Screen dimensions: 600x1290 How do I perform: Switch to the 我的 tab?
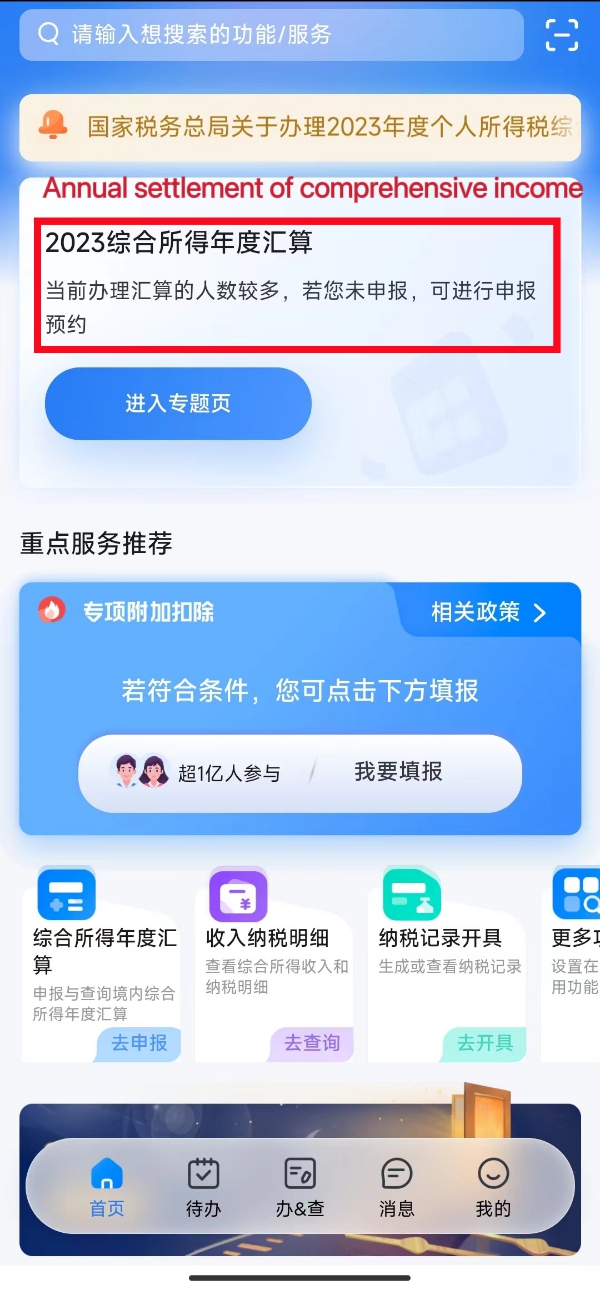493,1187
